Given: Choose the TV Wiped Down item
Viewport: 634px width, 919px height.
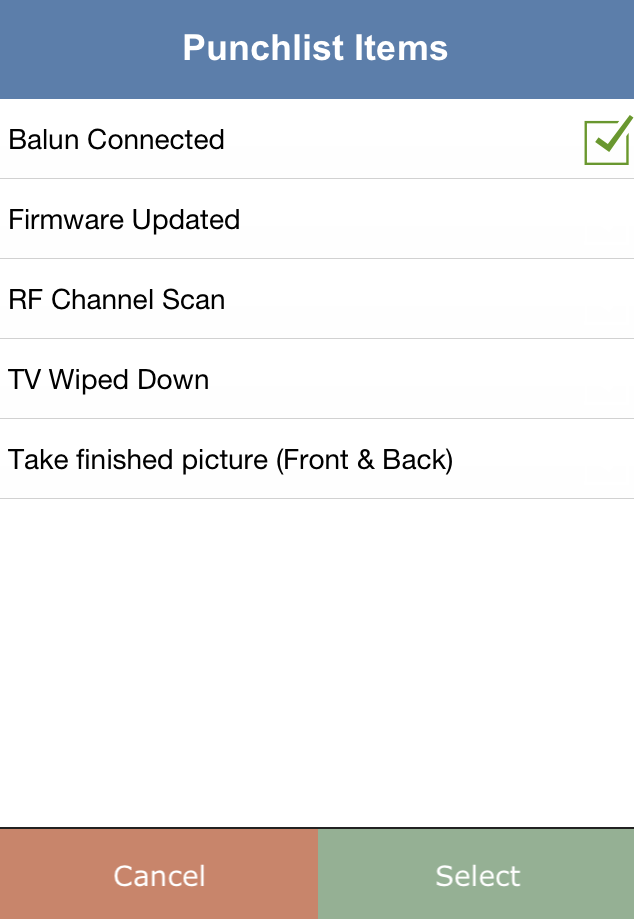Looking at the screenshot, I should coord(316,380).
